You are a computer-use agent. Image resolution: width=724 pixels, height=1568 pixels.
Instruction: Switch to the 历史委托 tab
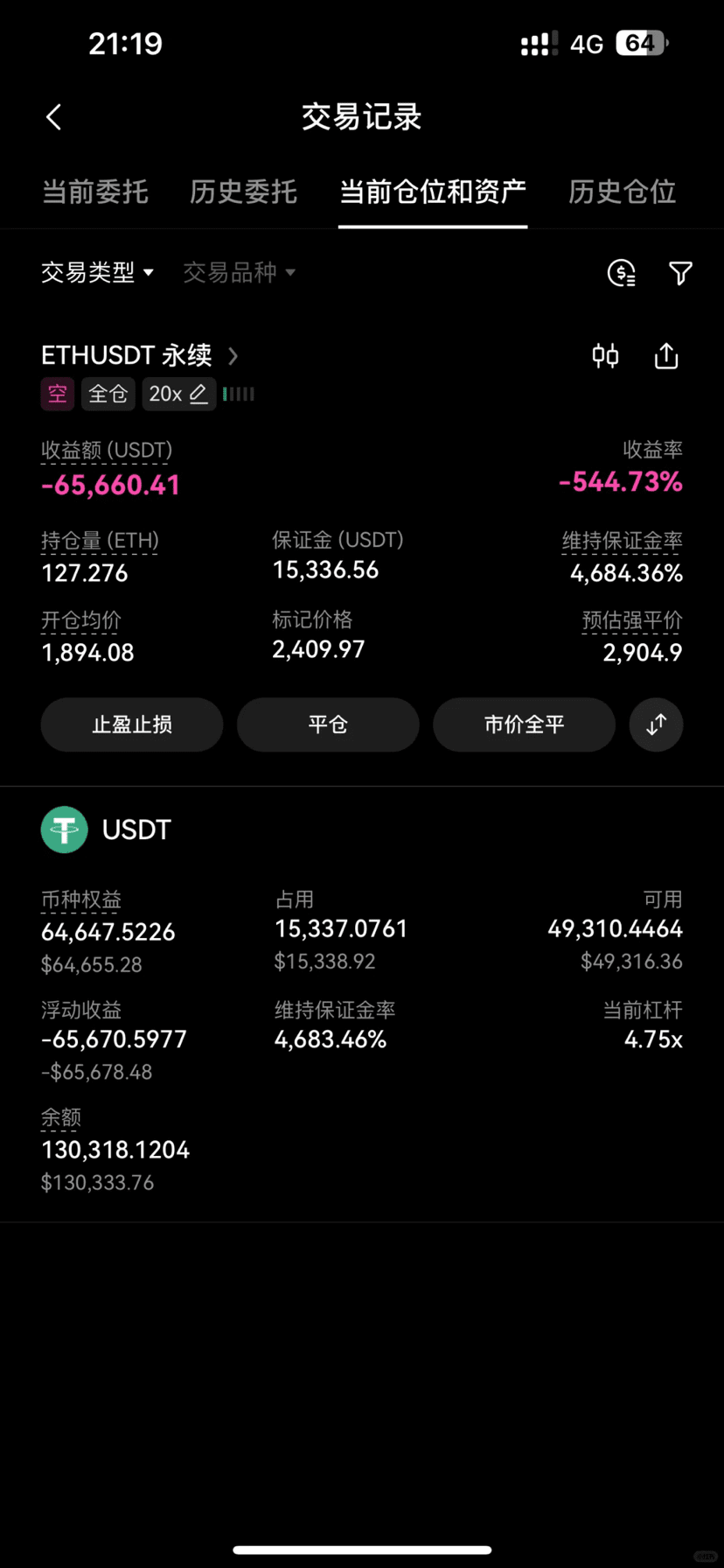coord(244,192)
